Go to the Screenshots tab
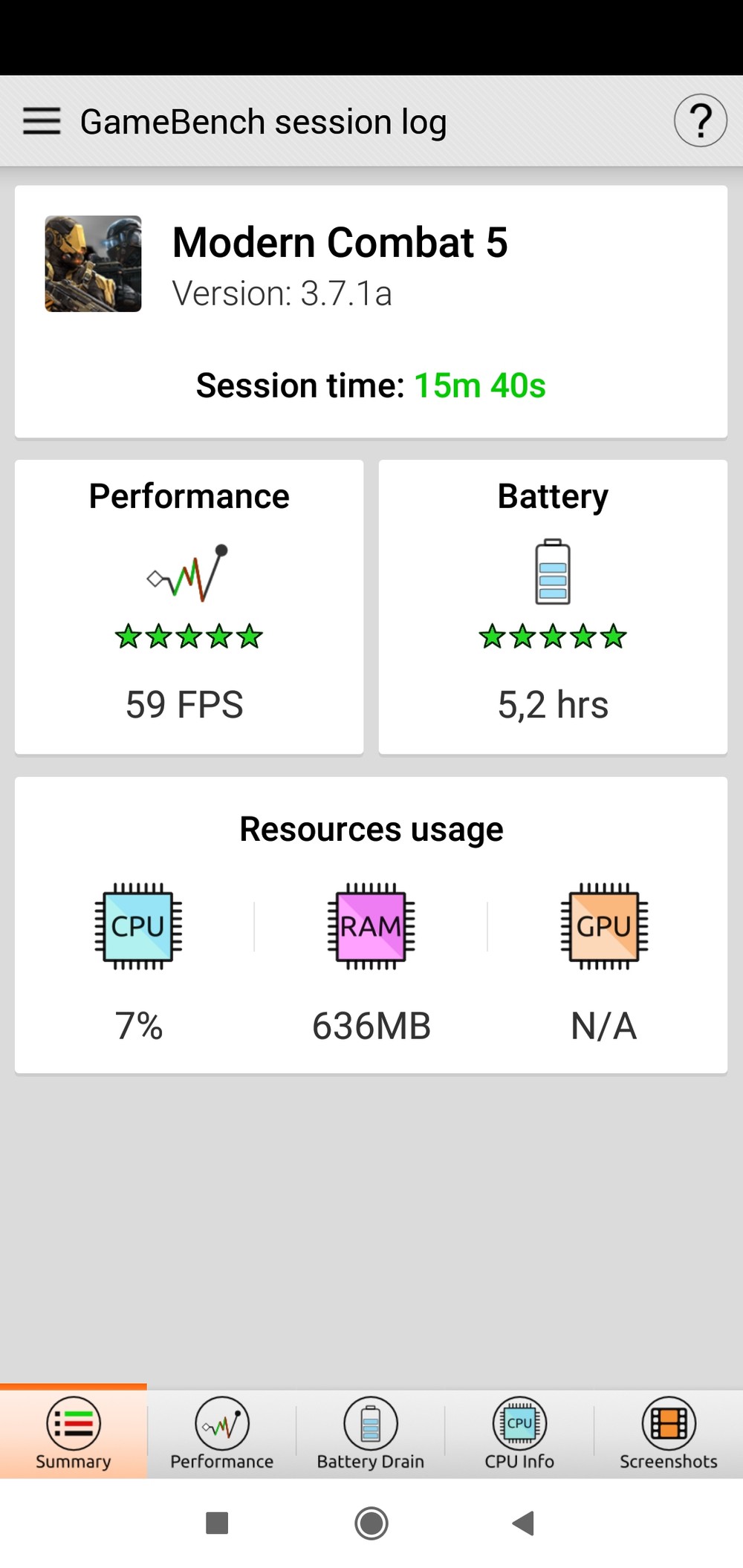 [668, 1433]
